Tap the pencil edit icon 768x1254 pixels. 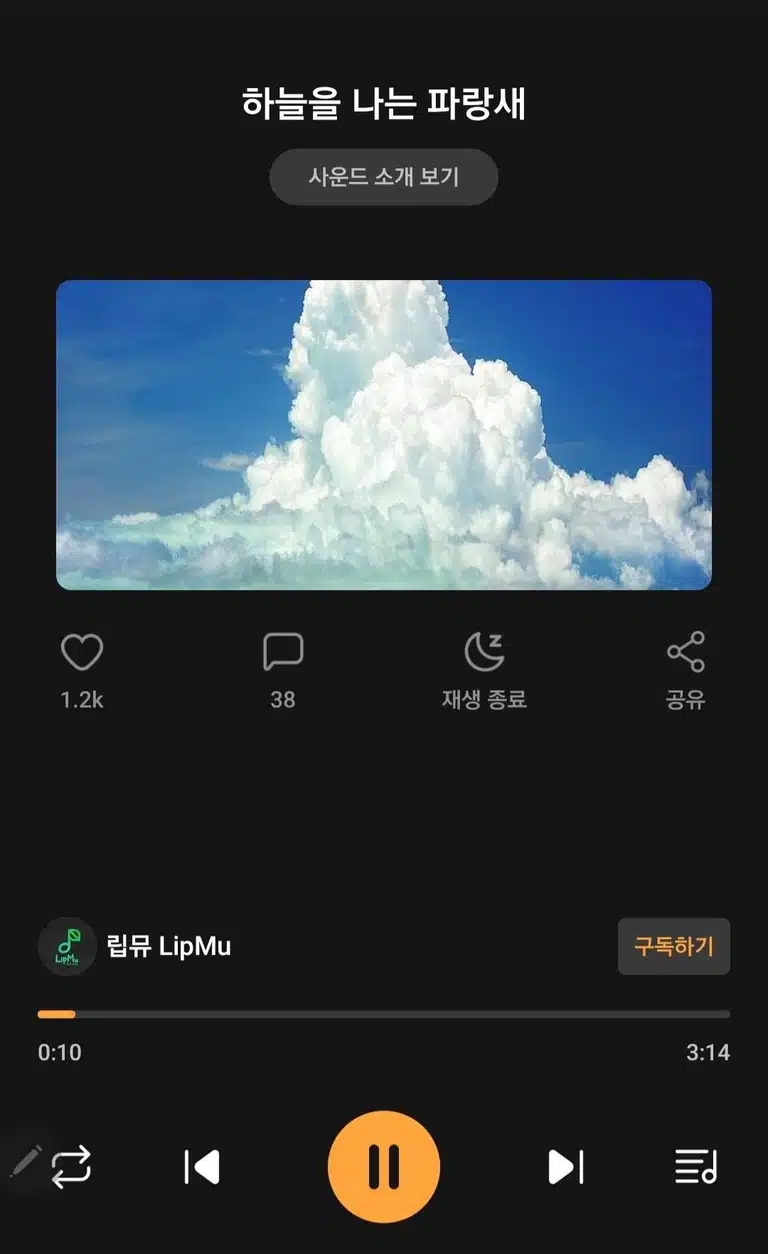coord(24,1162)
